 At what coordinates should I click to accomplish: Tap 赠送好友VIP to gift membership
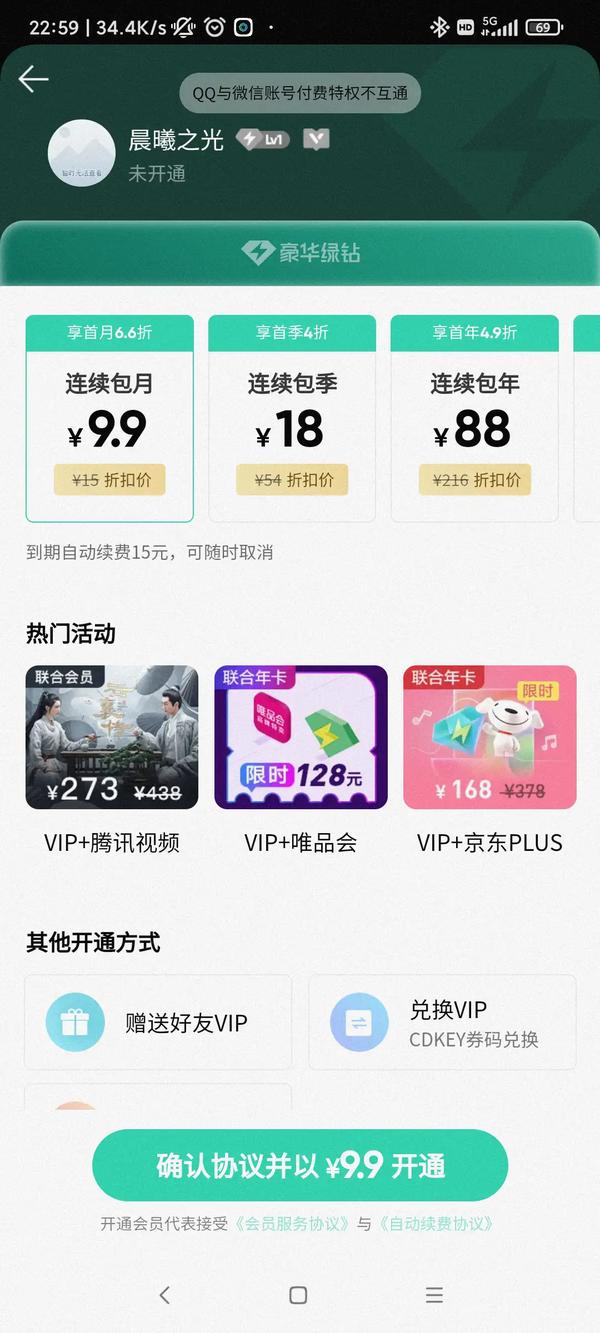tap(158, 1022)
